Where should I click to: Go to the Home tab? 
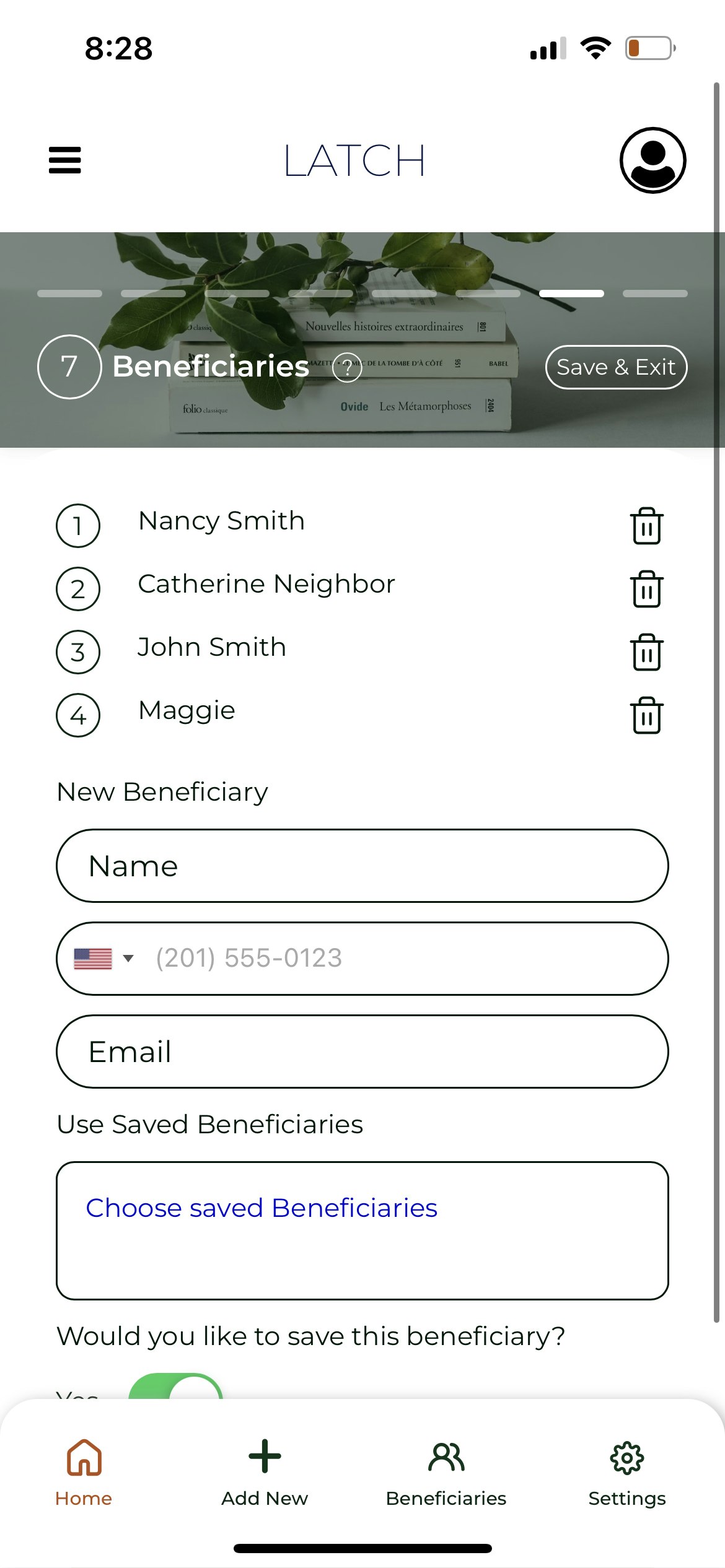click(x=84, y=1473)
